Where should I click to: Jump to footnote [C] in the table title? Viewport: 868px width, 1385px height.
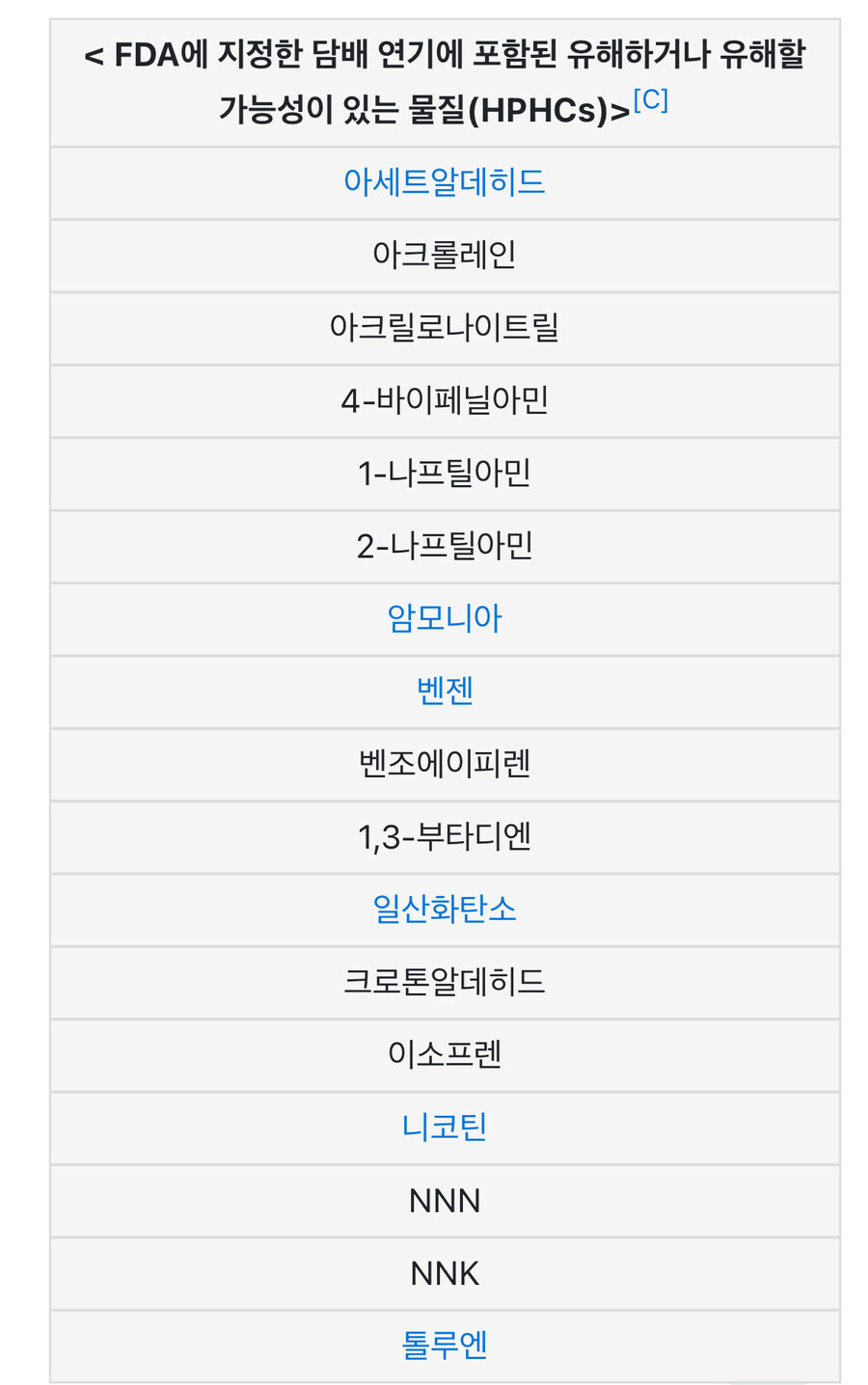pos(651,100)
